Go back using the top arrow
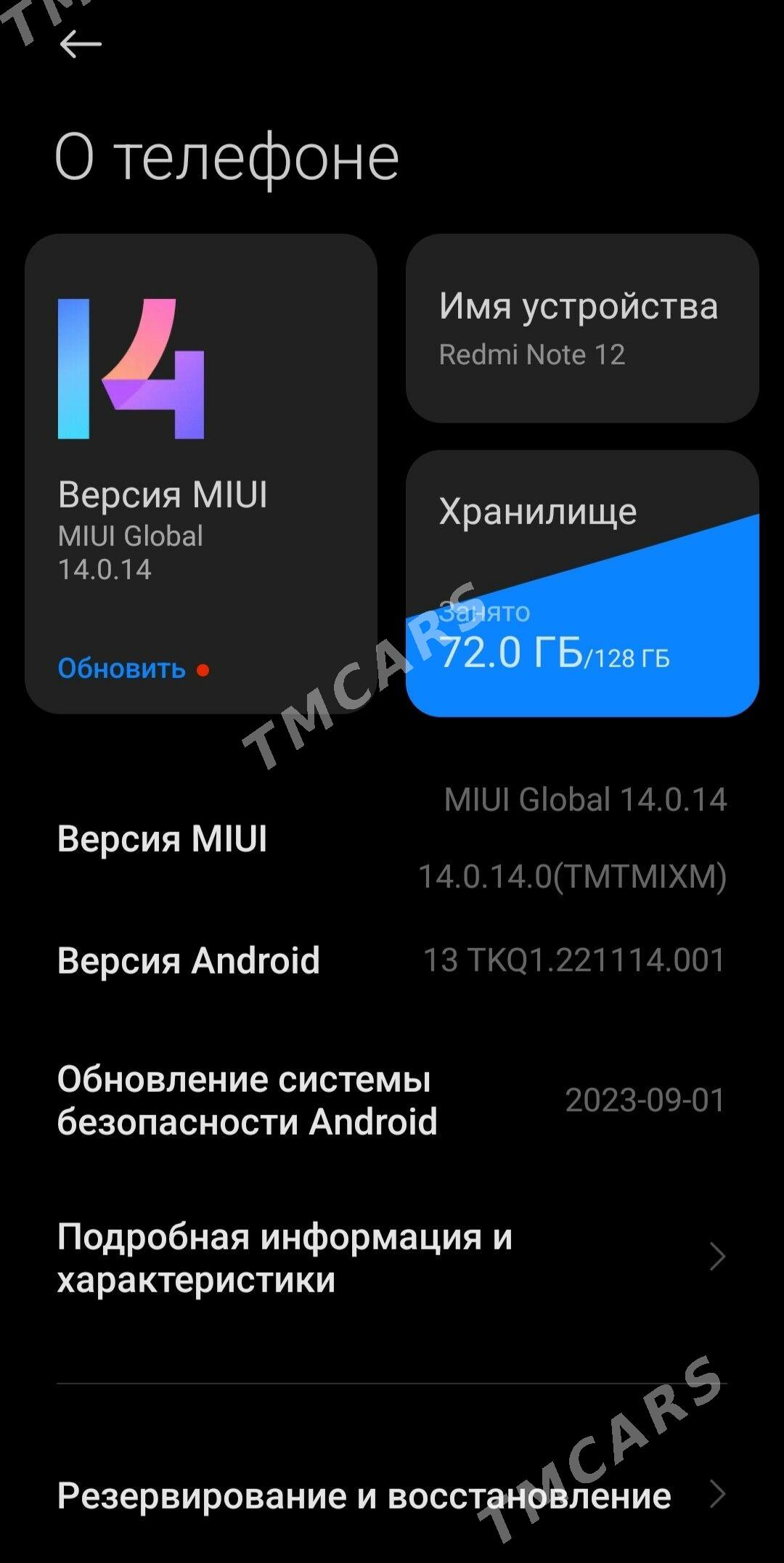 coord(80,44)
